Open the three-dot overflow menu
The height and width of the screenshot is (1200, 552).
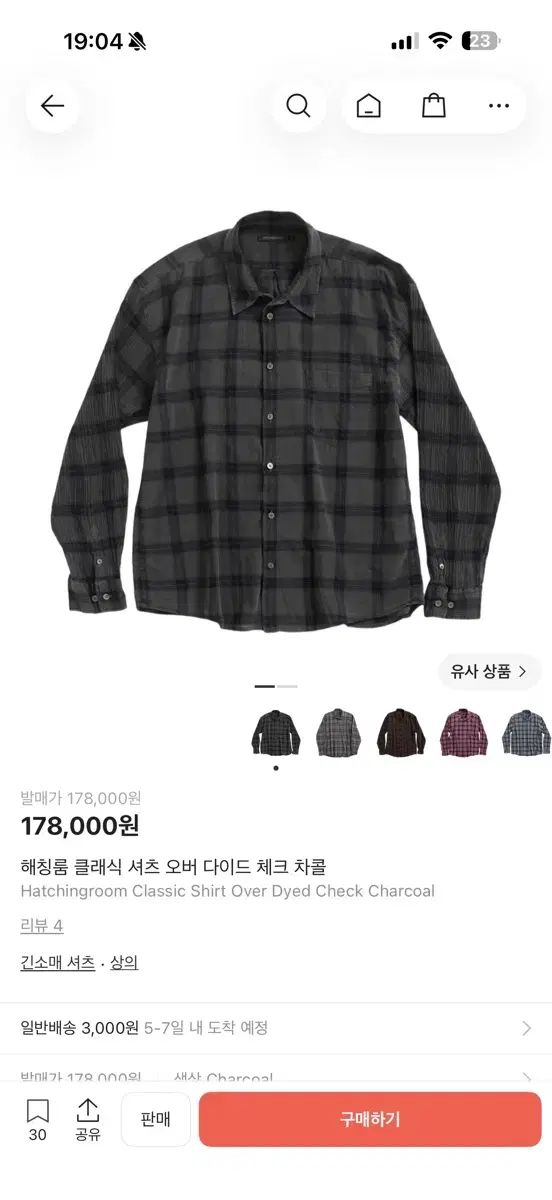(x=498, y=106)
